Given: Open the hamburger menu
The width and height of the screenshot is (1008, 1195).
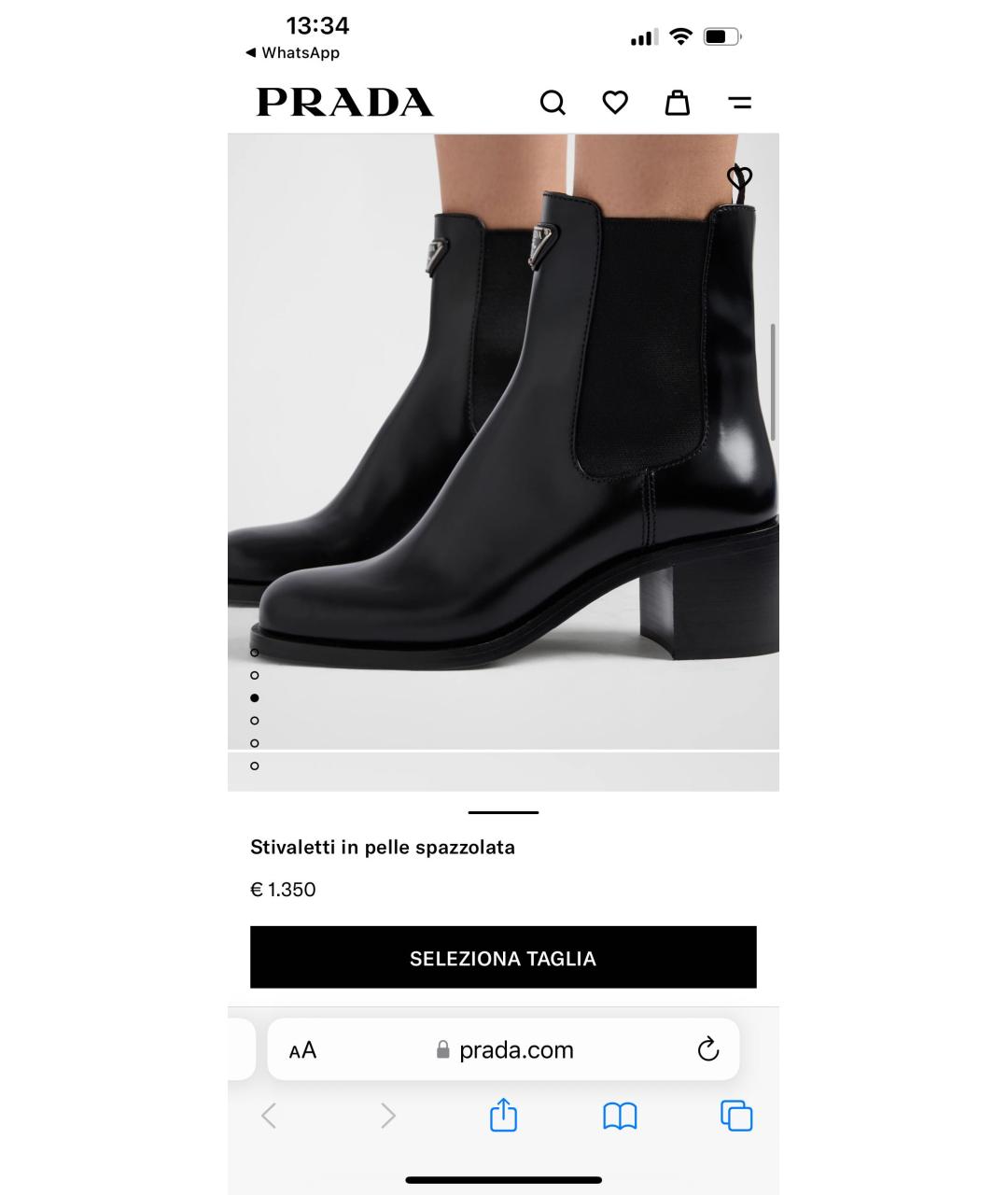Looking at the screenshot, I should pyautogui.click(x=739, y=103).
